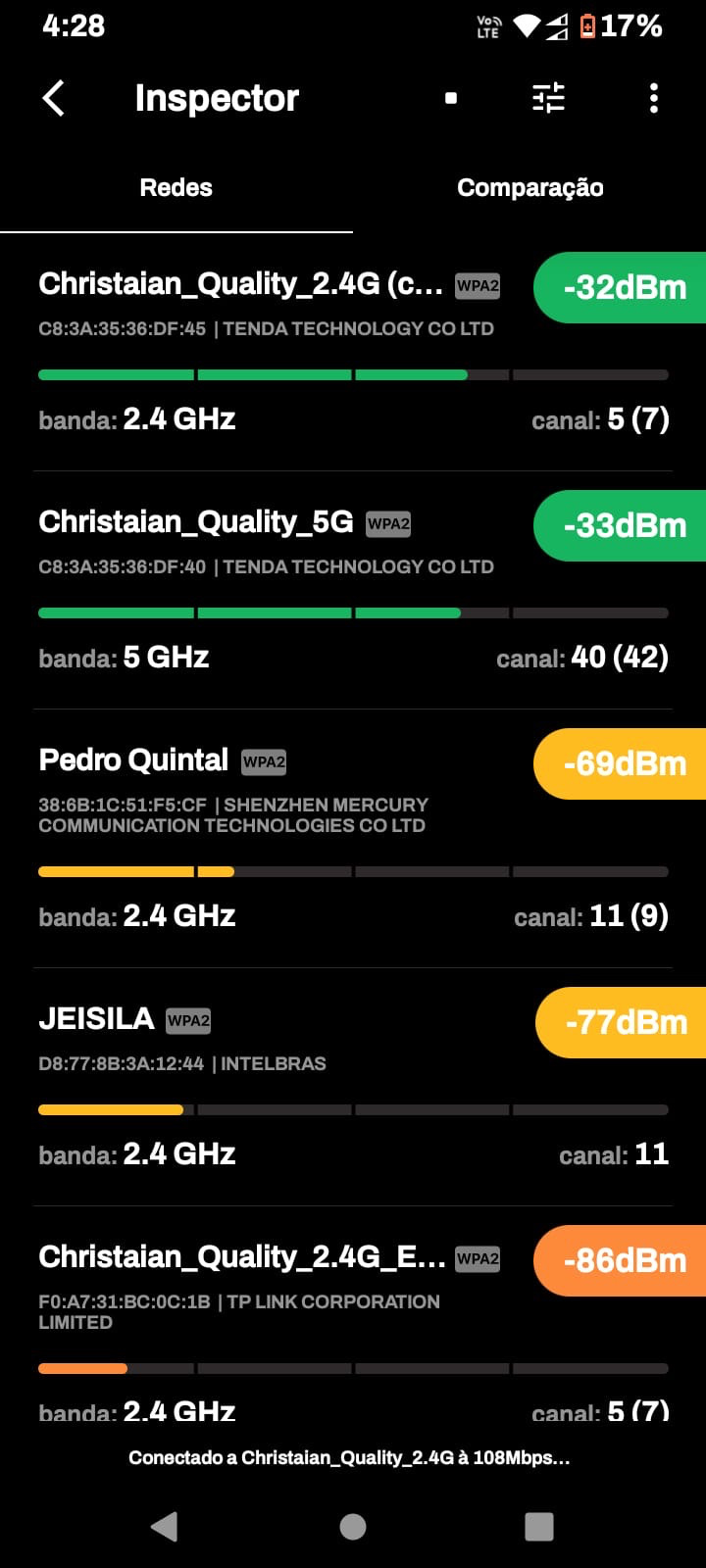
Task: Select the Redes tab
Action: 176,187
